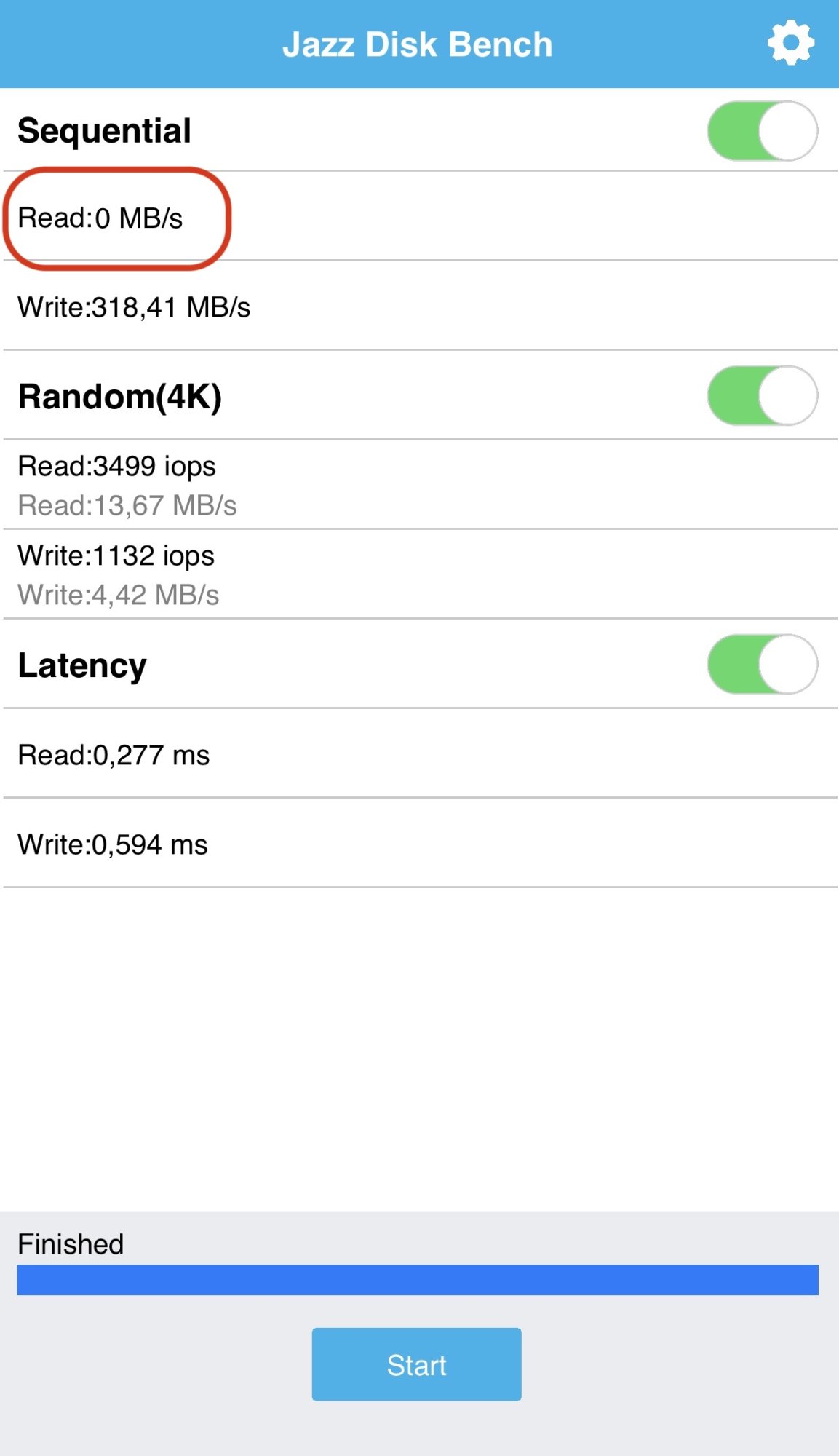
Task: Open settings via the gear icon
Action: pos(790,43)
